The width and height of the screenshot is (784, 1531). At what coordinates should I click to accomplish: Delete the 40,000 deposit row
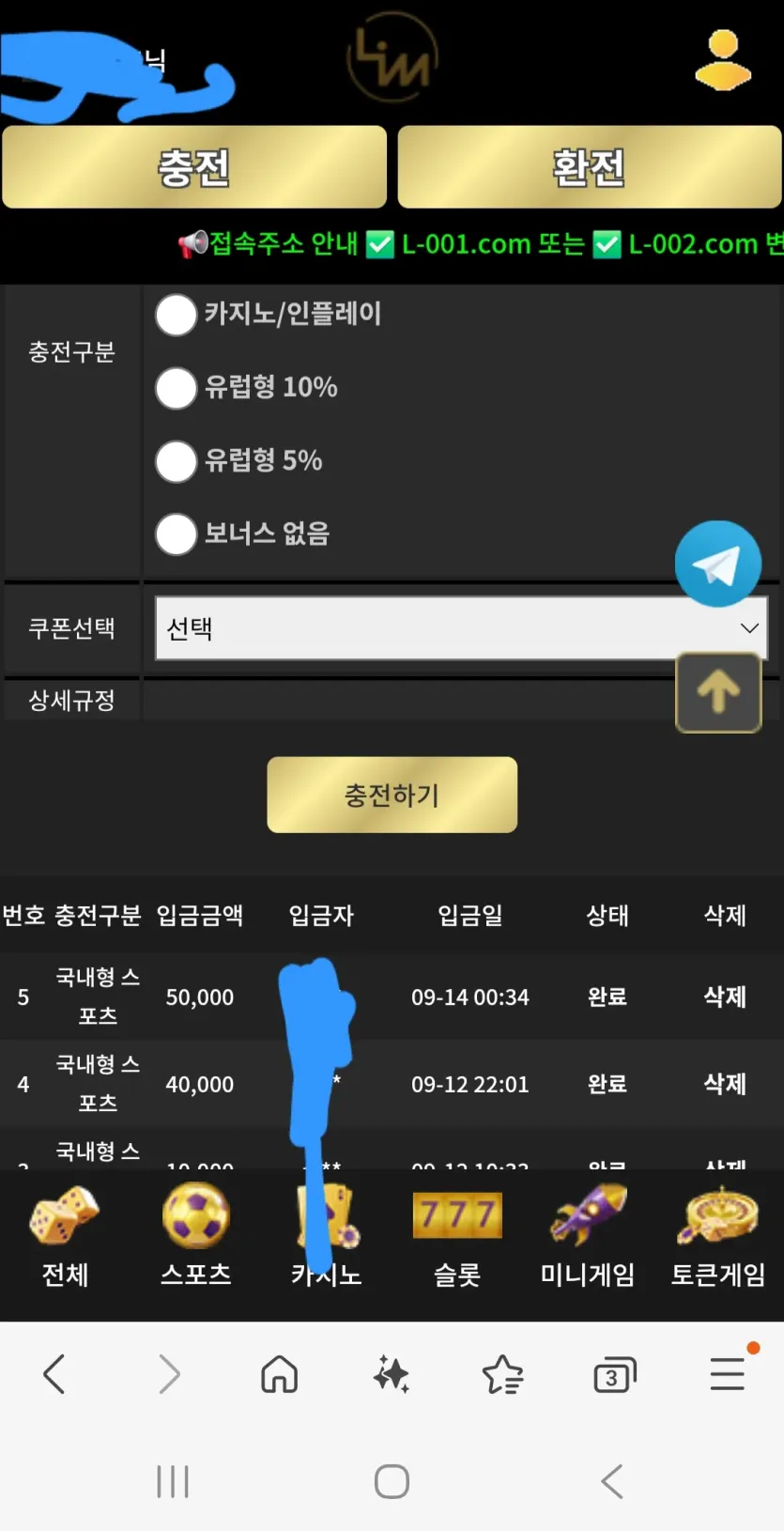[725, 1084]
